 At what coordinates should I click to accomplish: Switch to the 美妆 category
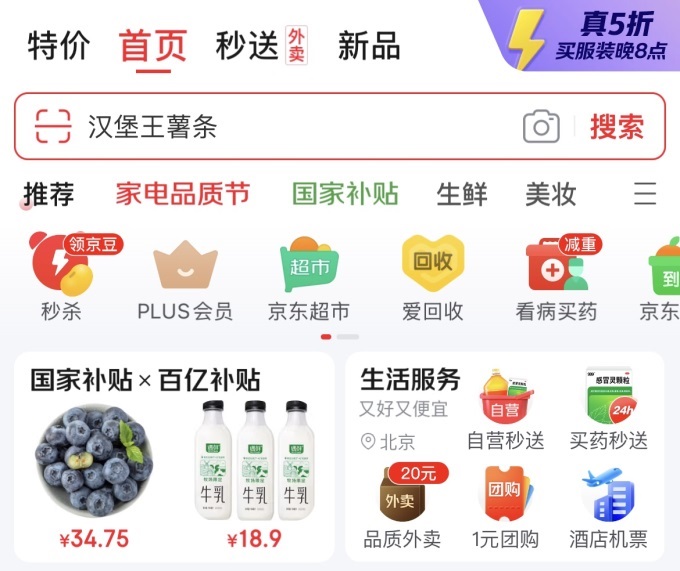point(551,193)
